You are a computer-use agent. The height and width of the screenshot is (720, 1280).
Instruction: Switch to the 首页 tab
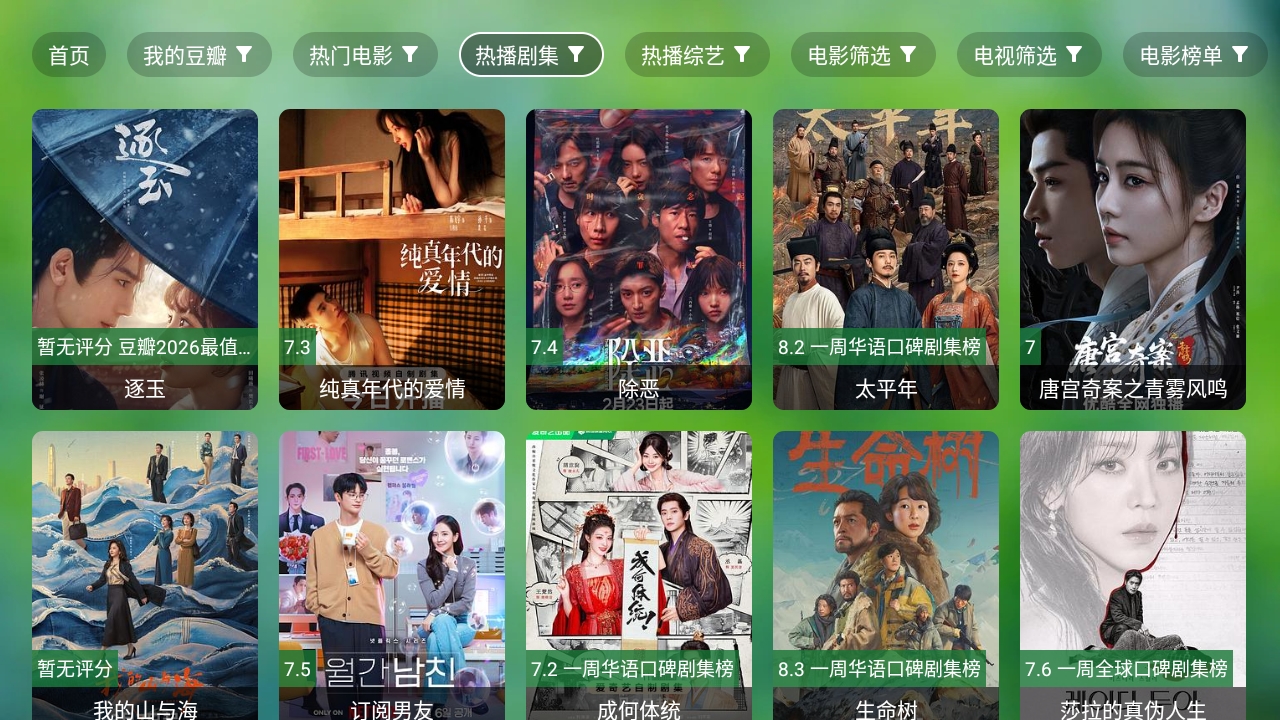(x=69, y=55)
